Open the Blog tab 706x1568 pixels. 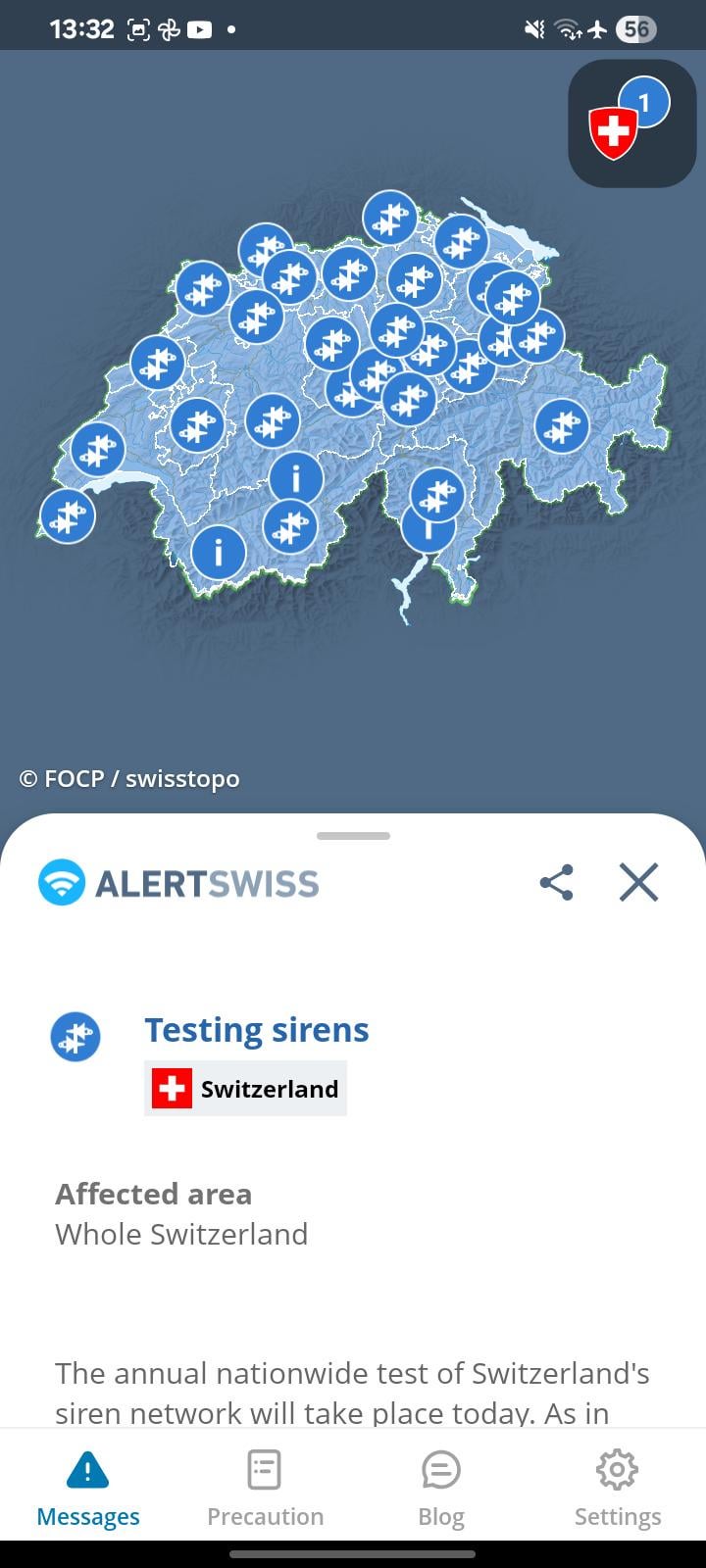pos(441,1488)
